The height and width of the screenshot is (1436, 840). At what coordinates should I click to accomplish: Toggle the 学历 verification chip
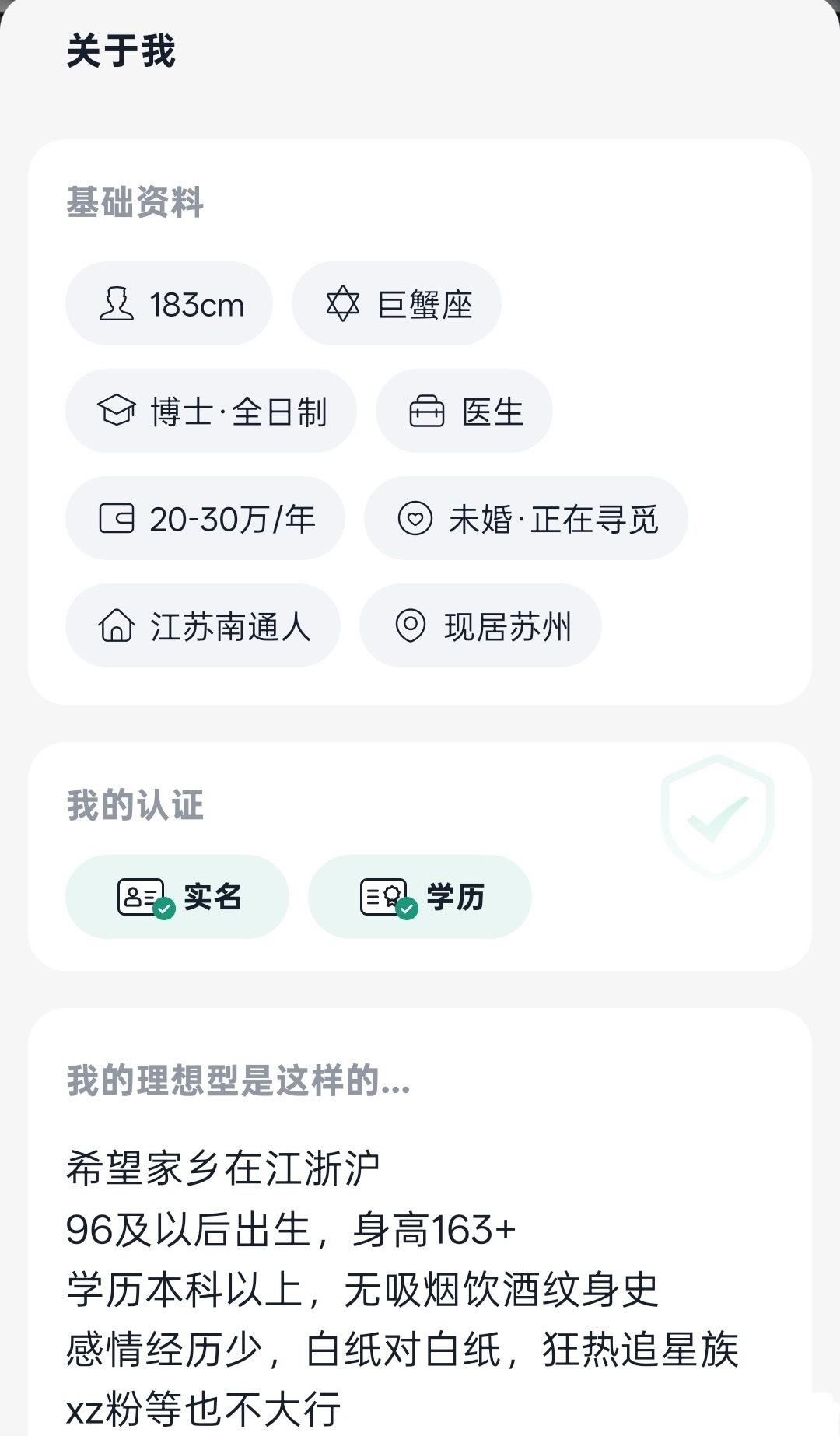click(420, 897)
